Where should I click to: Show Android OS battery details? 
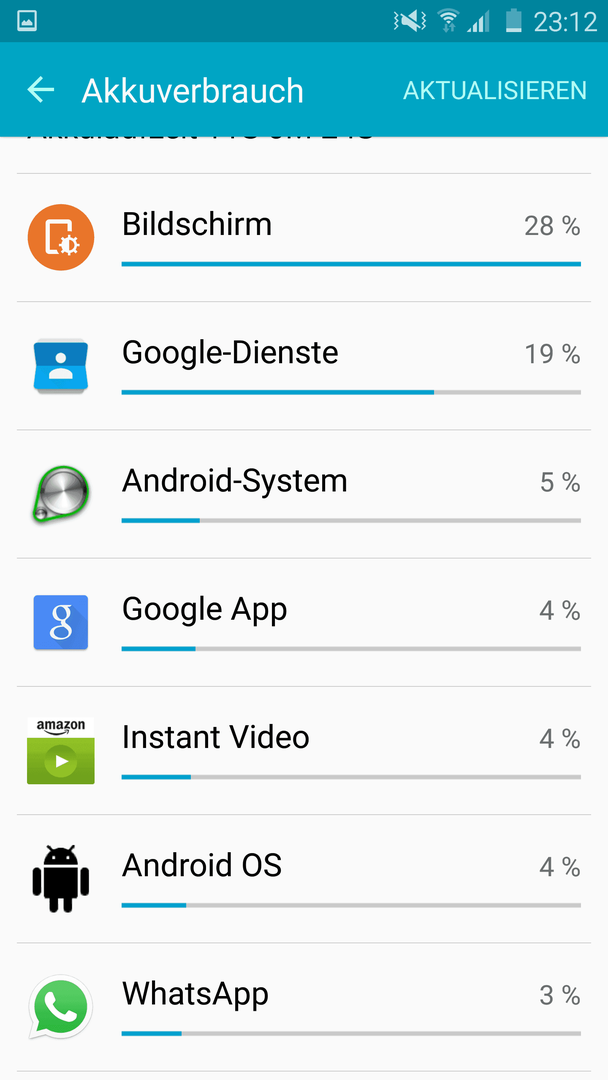click(x=304, y=878)
